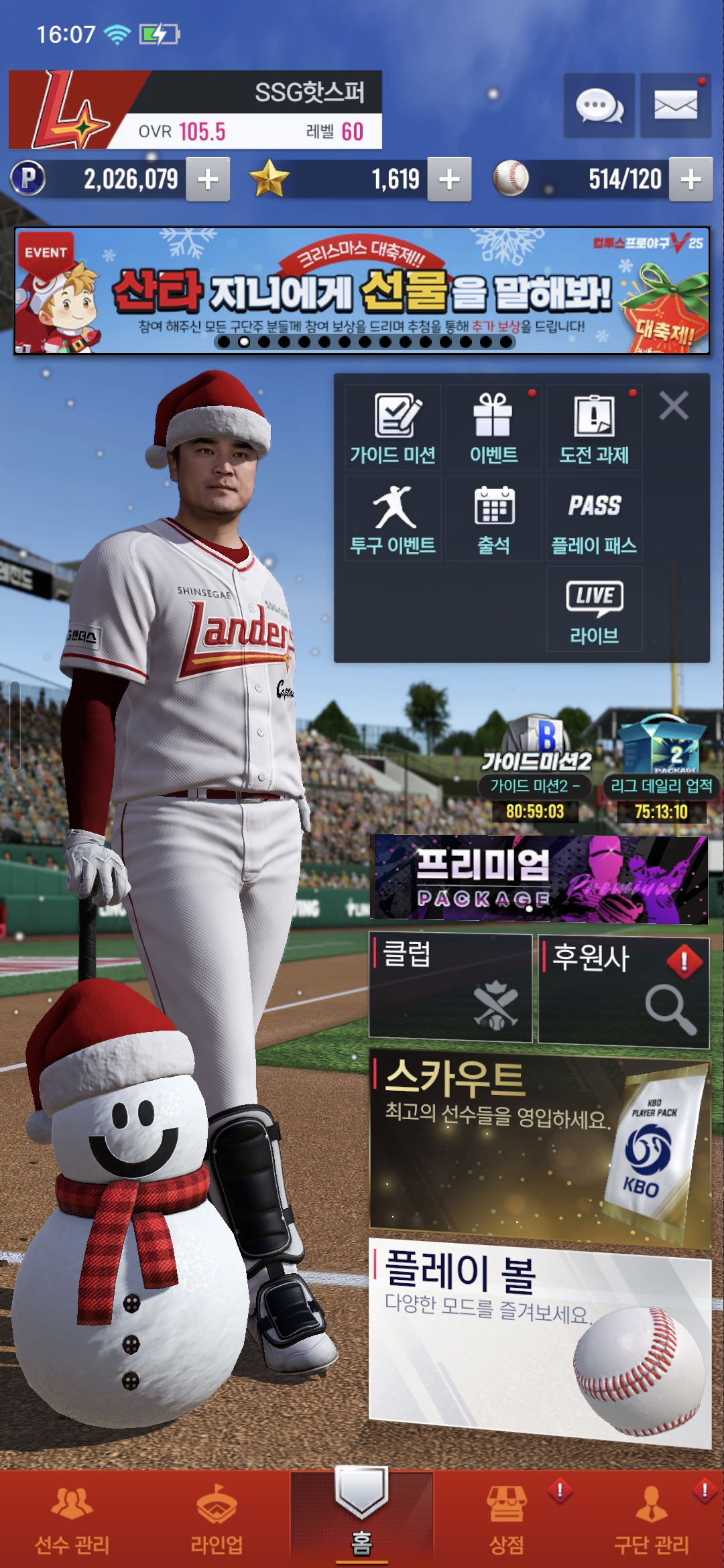Open the Santa Genie Christmas event banner
The width and height of the screenshot is (724, 1568).
362,291
